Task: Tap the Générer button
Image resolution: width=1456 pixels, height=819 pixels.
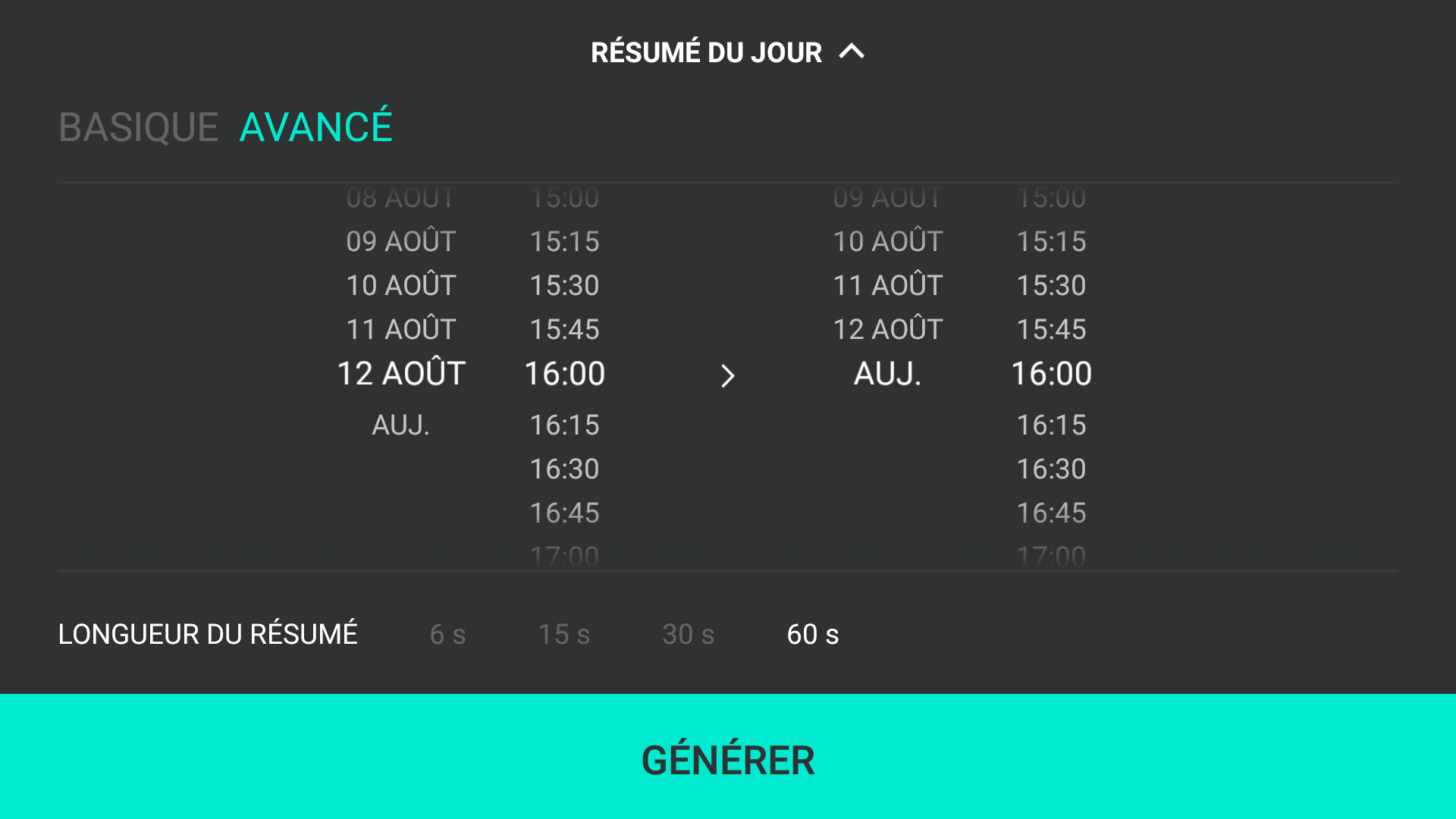Action: click(728, 759)
